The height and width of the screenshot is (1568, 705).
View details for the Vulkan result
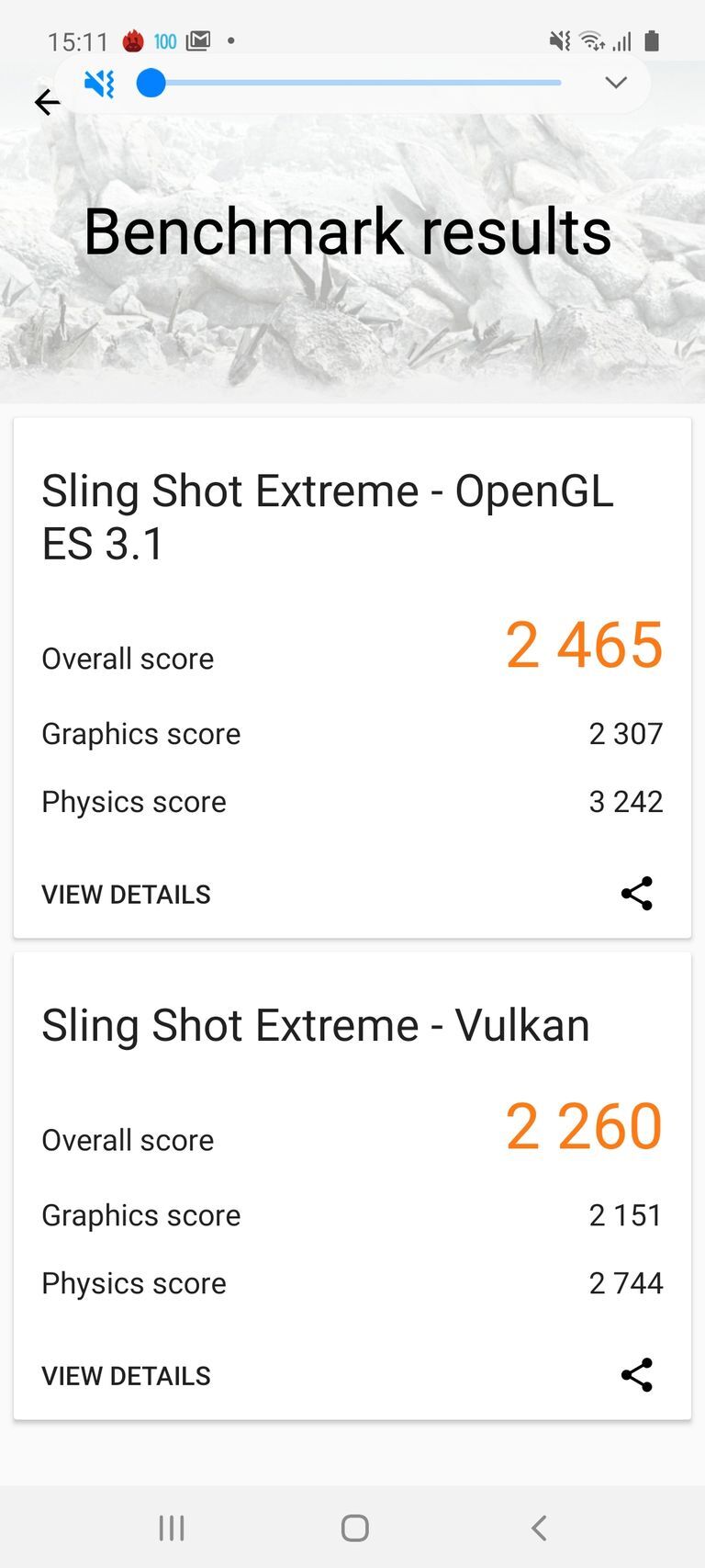tap(126, 1376)
